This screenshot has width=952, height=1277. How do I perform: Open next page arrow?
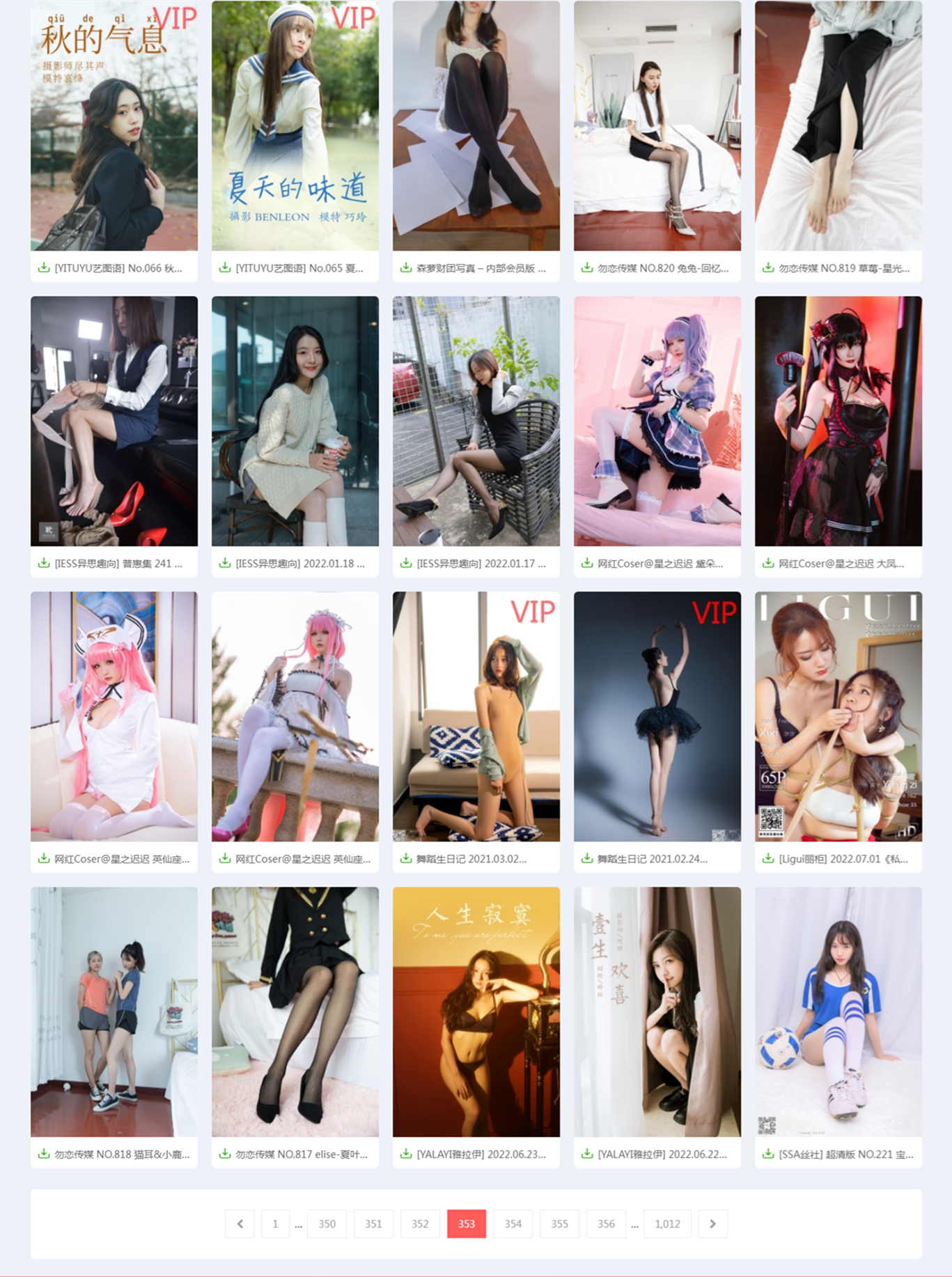pos(712,1224)
